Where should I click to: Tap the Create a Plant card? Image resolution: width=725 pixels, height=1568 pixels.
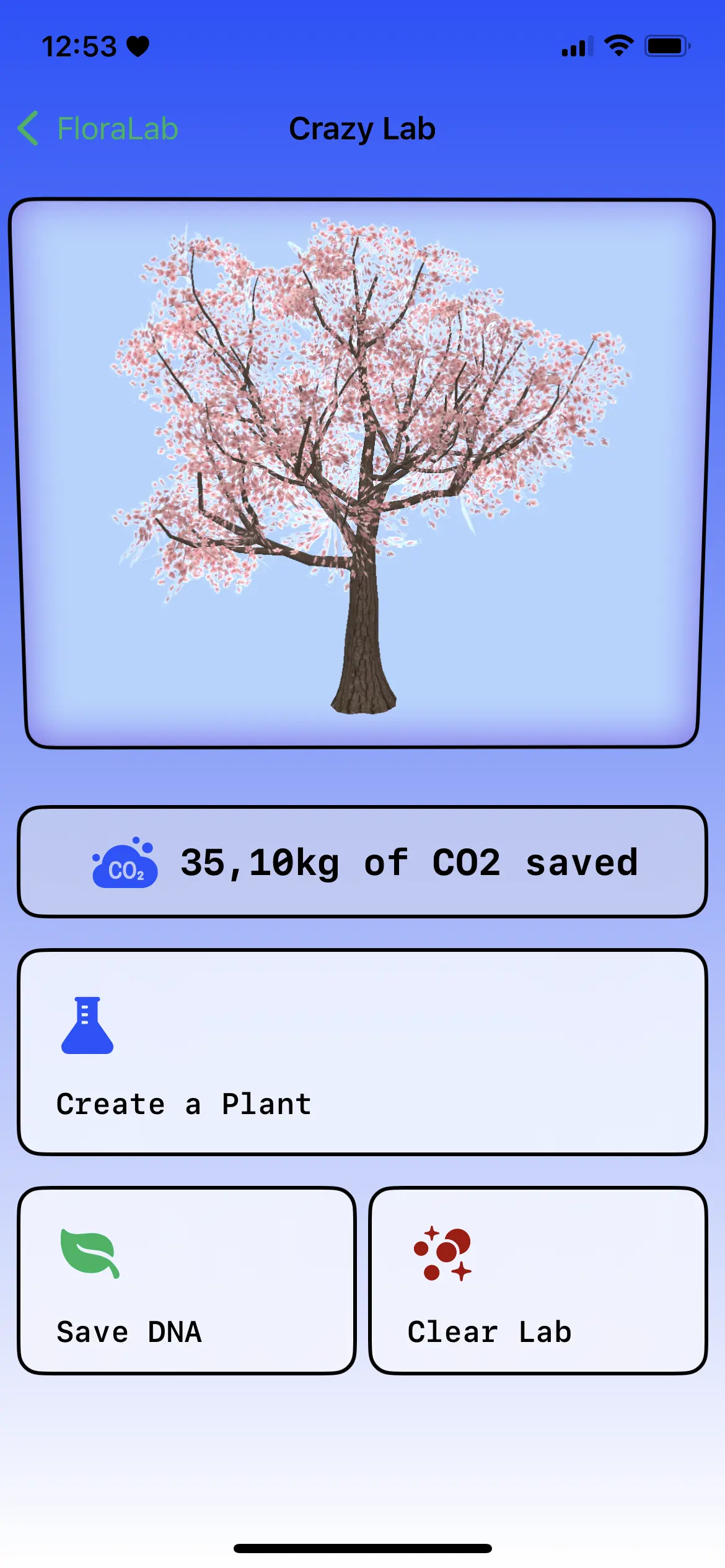362,1052
